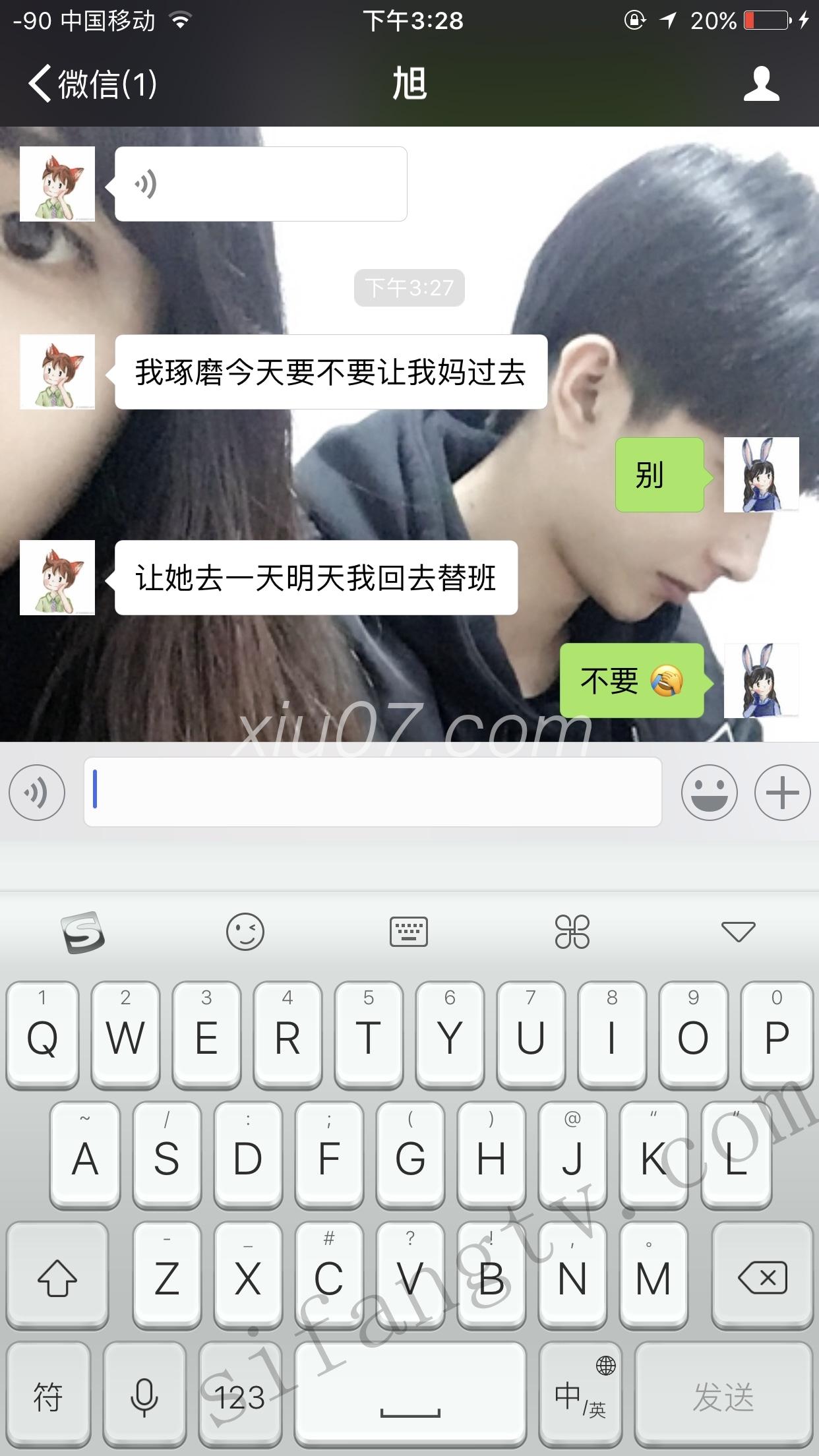Screen dimensions: 819x1456
Task: Open the fox avatar's profile next to 让她去一天明天我回去替班
Action: (57, 578)
